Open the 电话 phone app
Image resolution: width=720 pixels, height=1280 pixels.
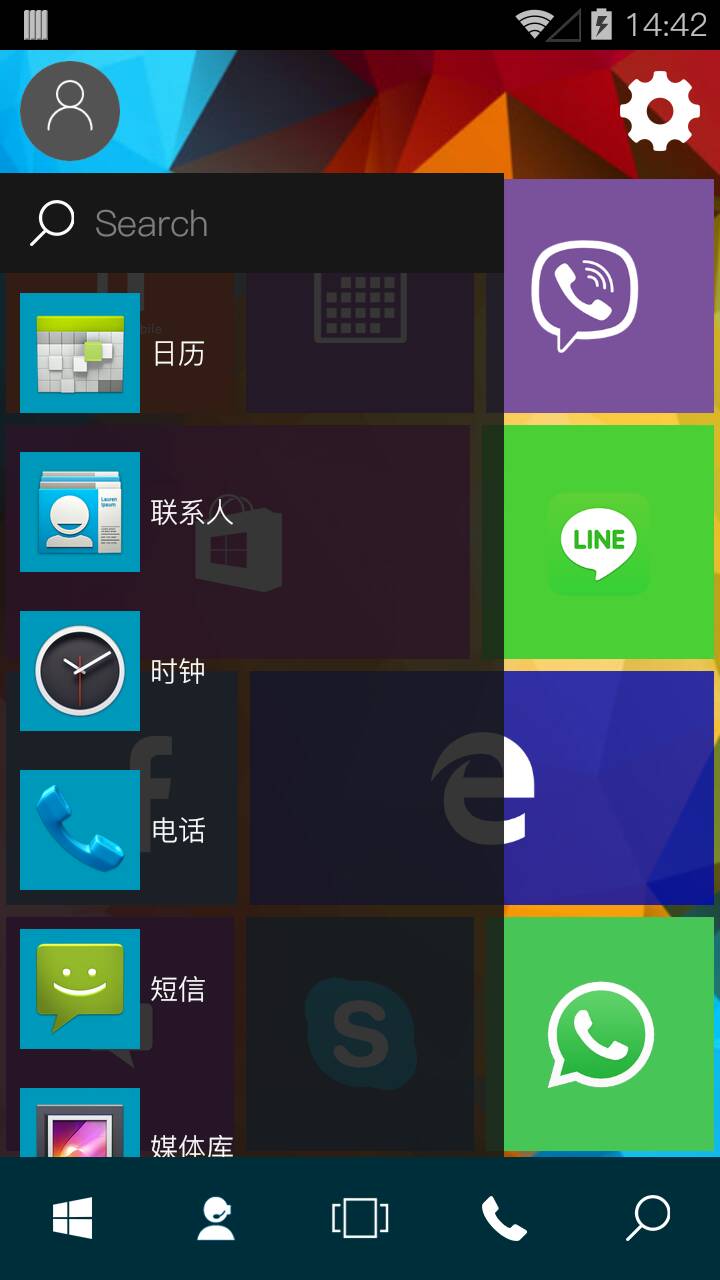(80, 830)
